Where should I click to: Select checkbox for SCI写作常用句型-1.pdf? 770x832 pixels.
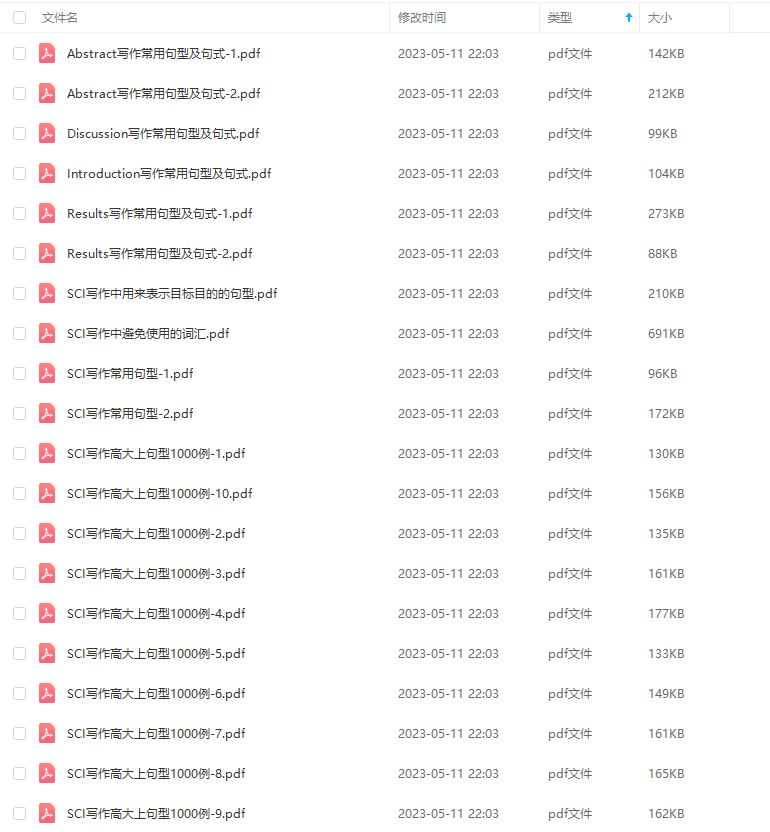click(x=19, y=374)
